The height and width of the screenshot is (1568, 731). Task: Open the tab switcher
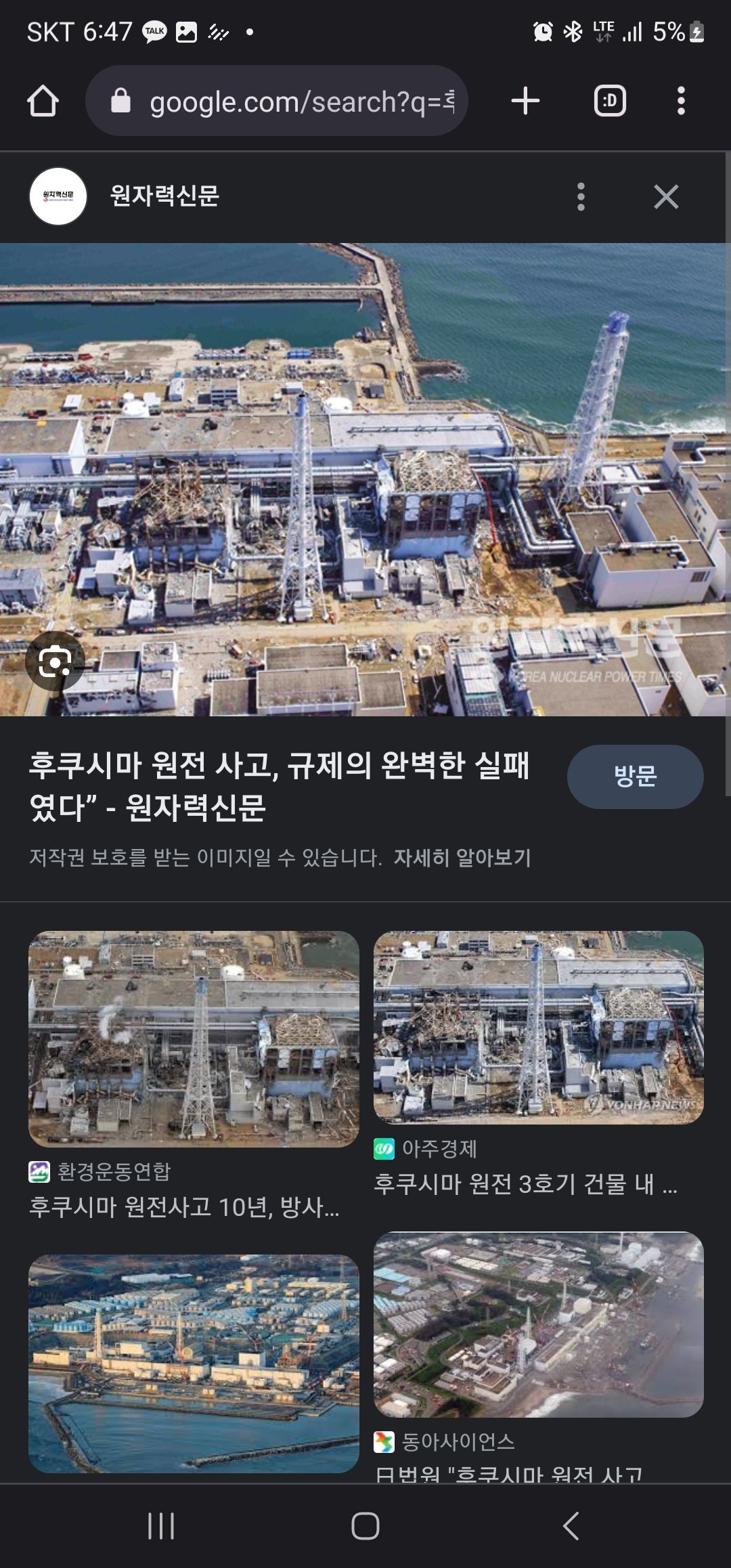coord(610,102)
